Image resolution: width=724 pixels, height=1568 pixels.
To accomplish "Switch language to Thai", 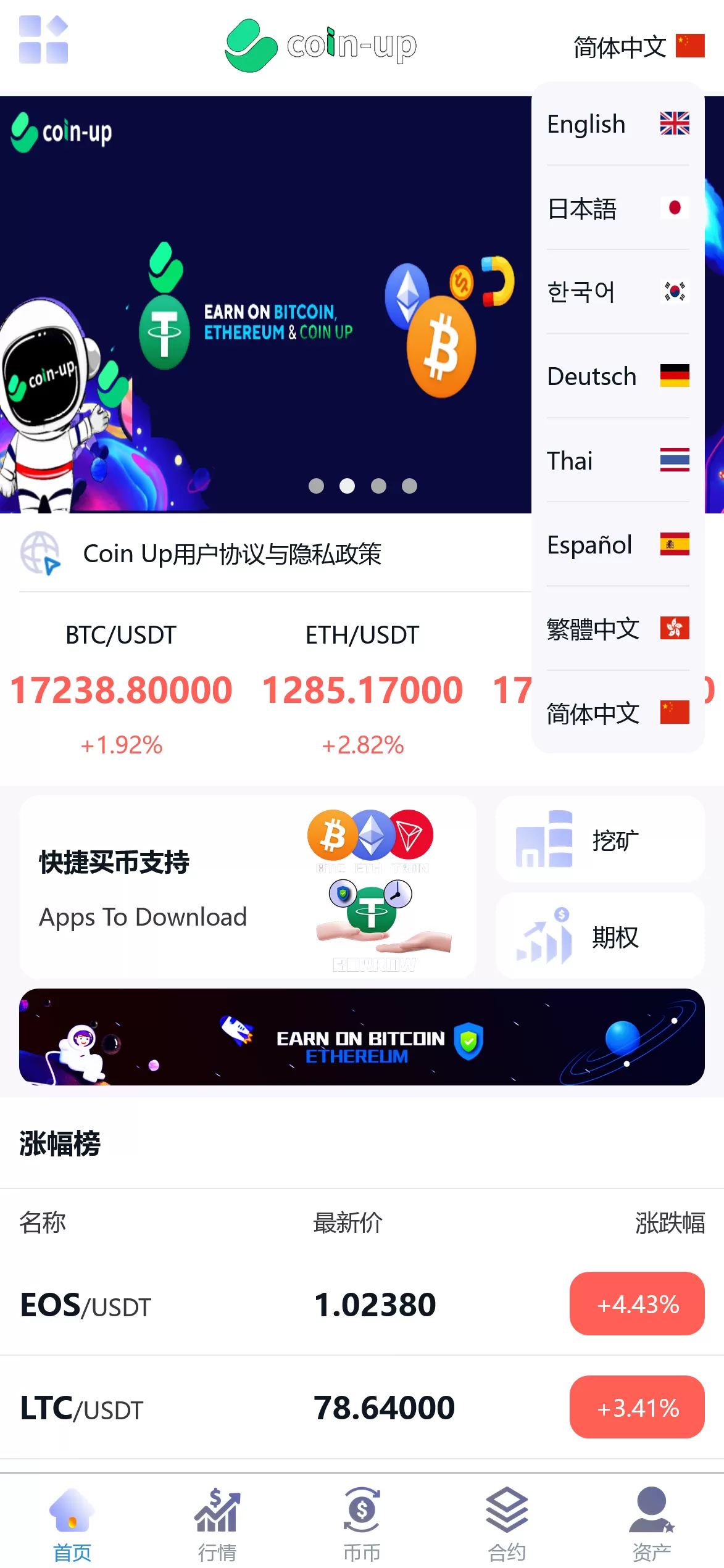I will 617,460.
